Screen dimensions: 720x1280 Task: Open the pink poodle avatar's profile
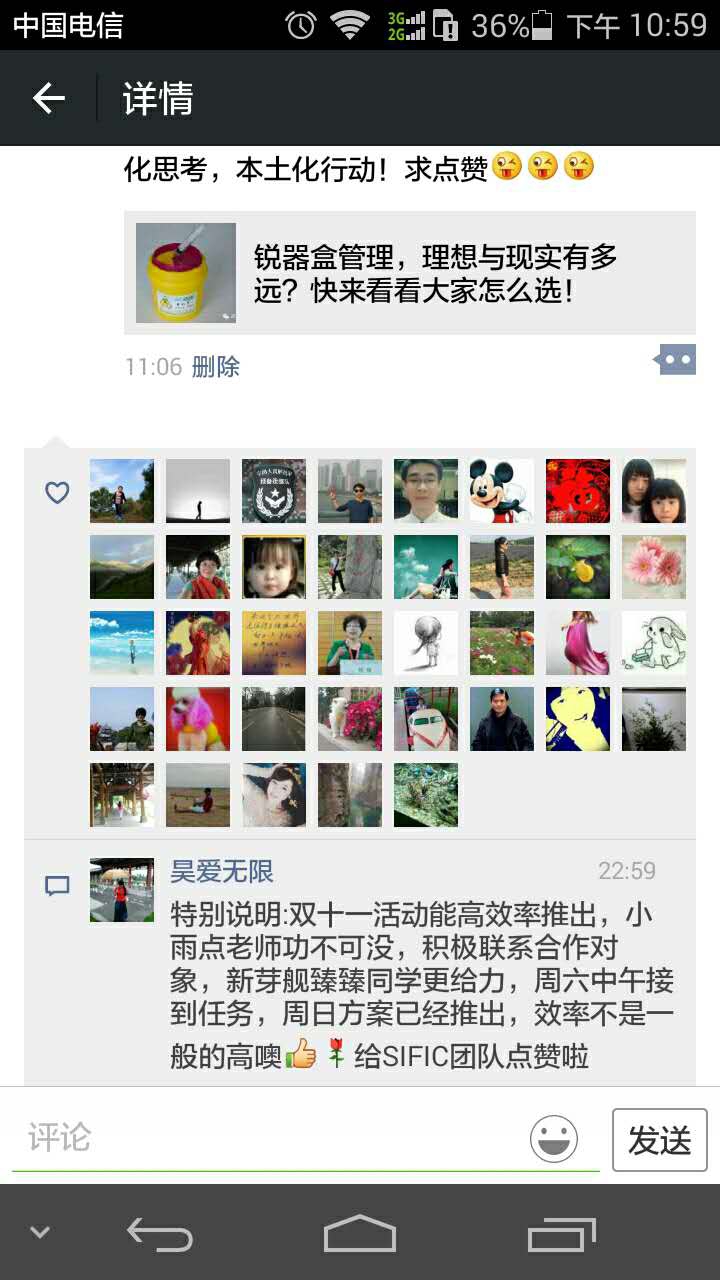197,719
